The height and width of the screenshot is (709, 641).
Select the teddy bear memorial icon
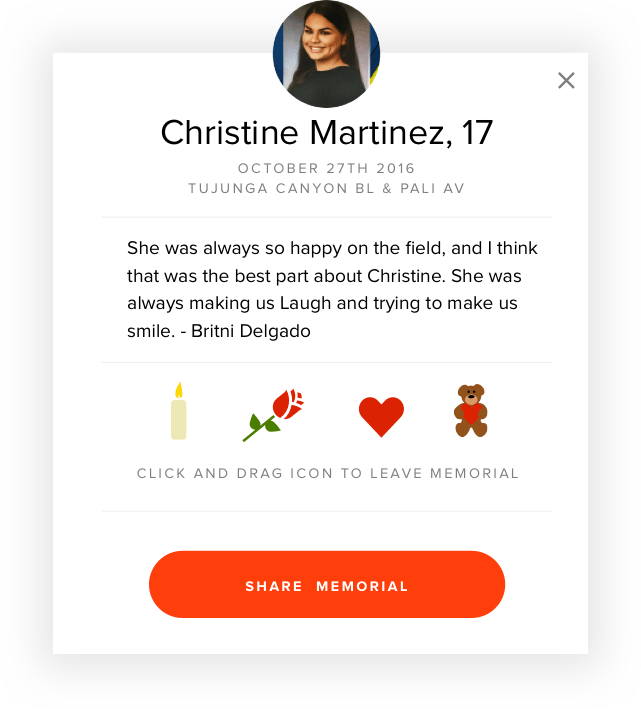pos(471,411)
